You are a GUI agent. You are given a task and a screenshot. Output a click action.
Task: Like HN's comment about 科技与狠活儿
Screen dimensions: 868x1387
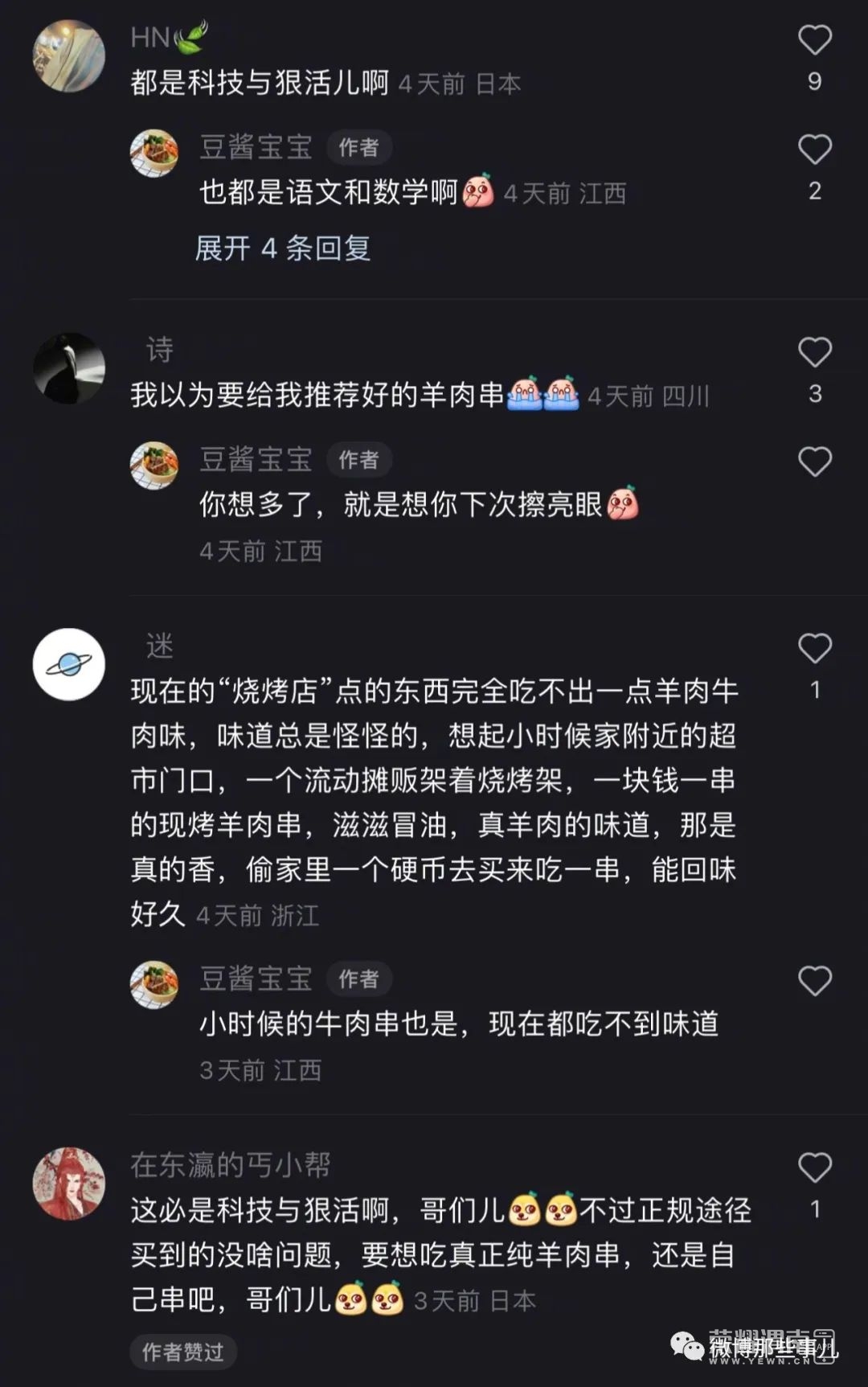[x=814, y=40]
